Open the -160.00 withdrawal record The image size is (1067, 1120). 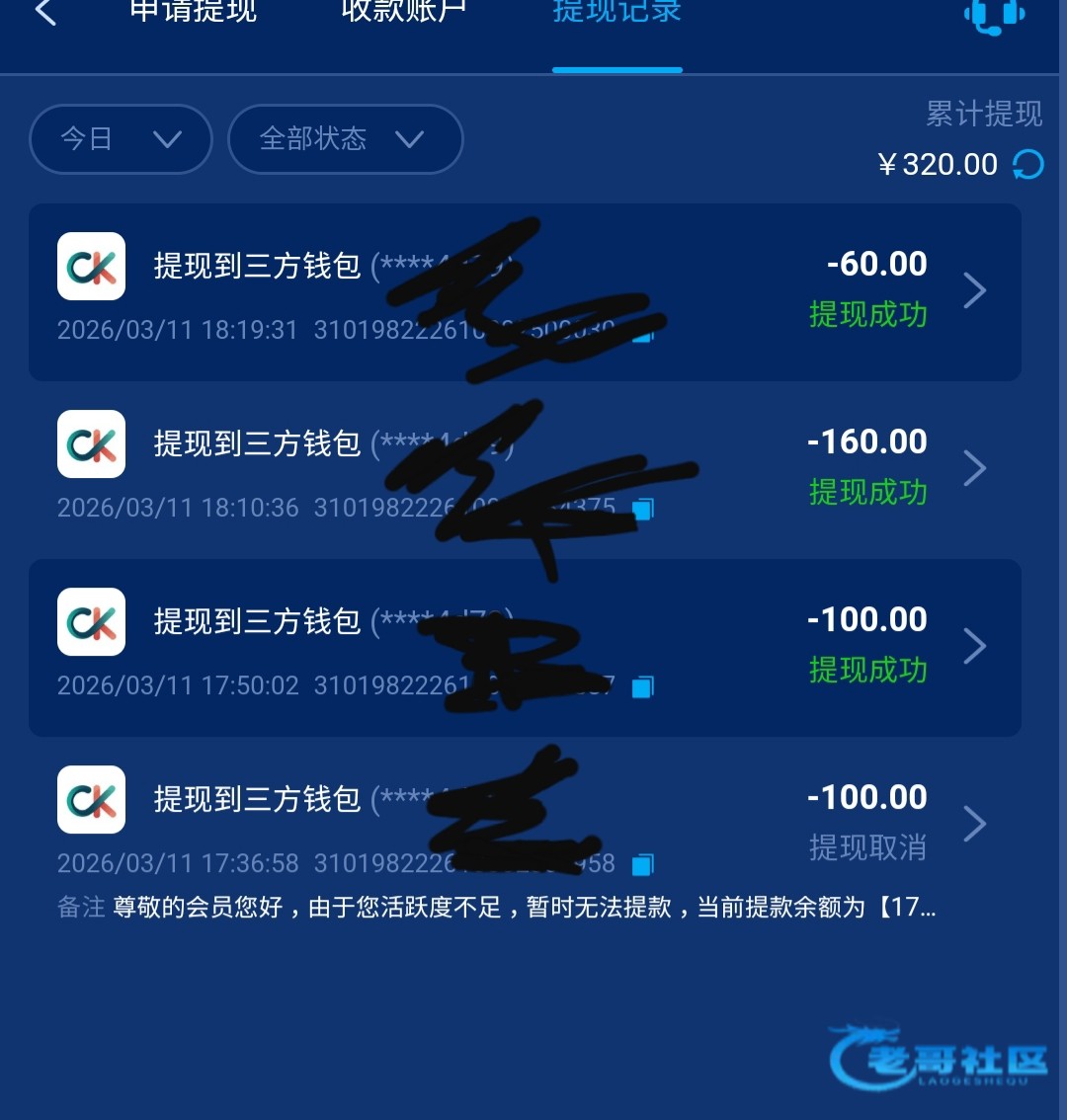click(x=525, y=470)
